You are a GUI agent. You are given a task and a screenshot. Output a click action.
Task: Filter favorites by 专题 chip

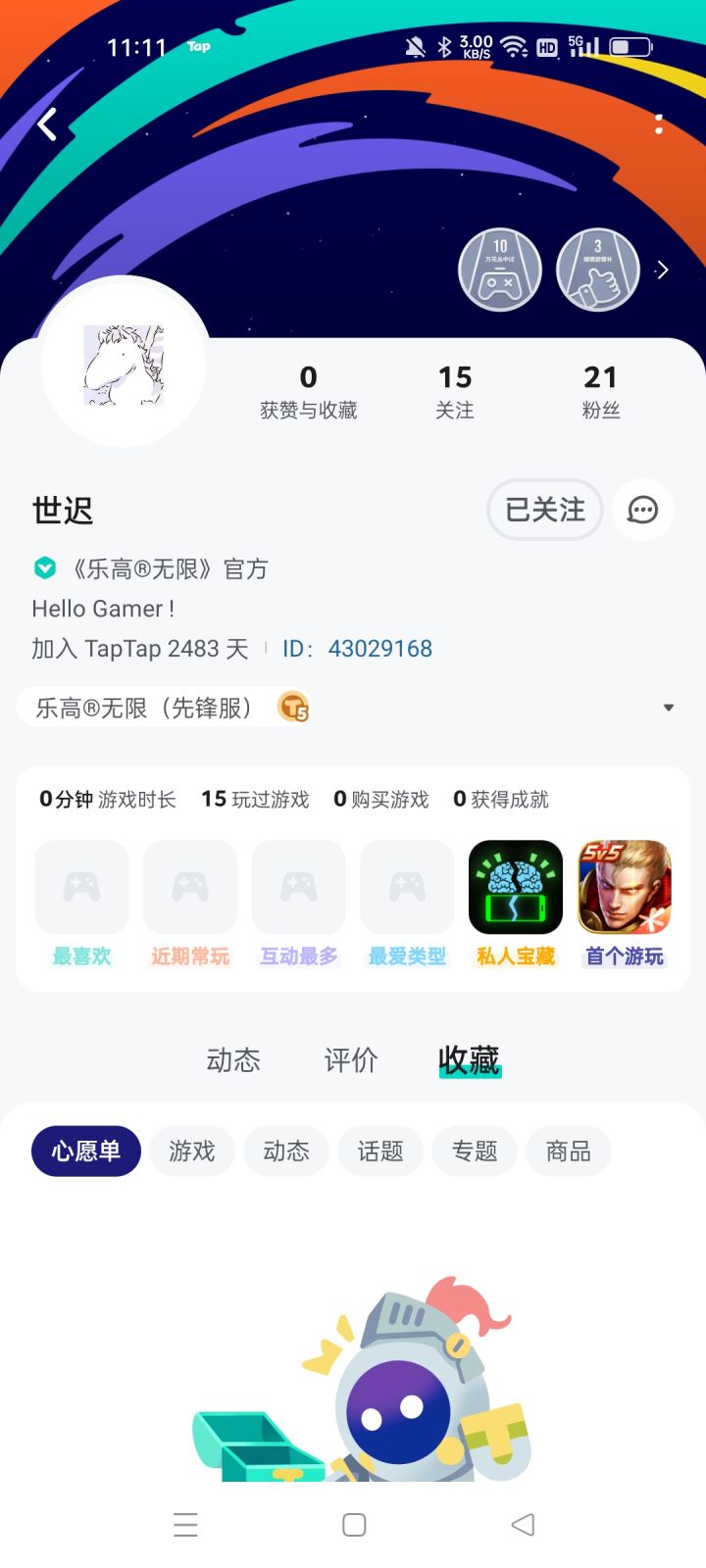[475, 1151]
